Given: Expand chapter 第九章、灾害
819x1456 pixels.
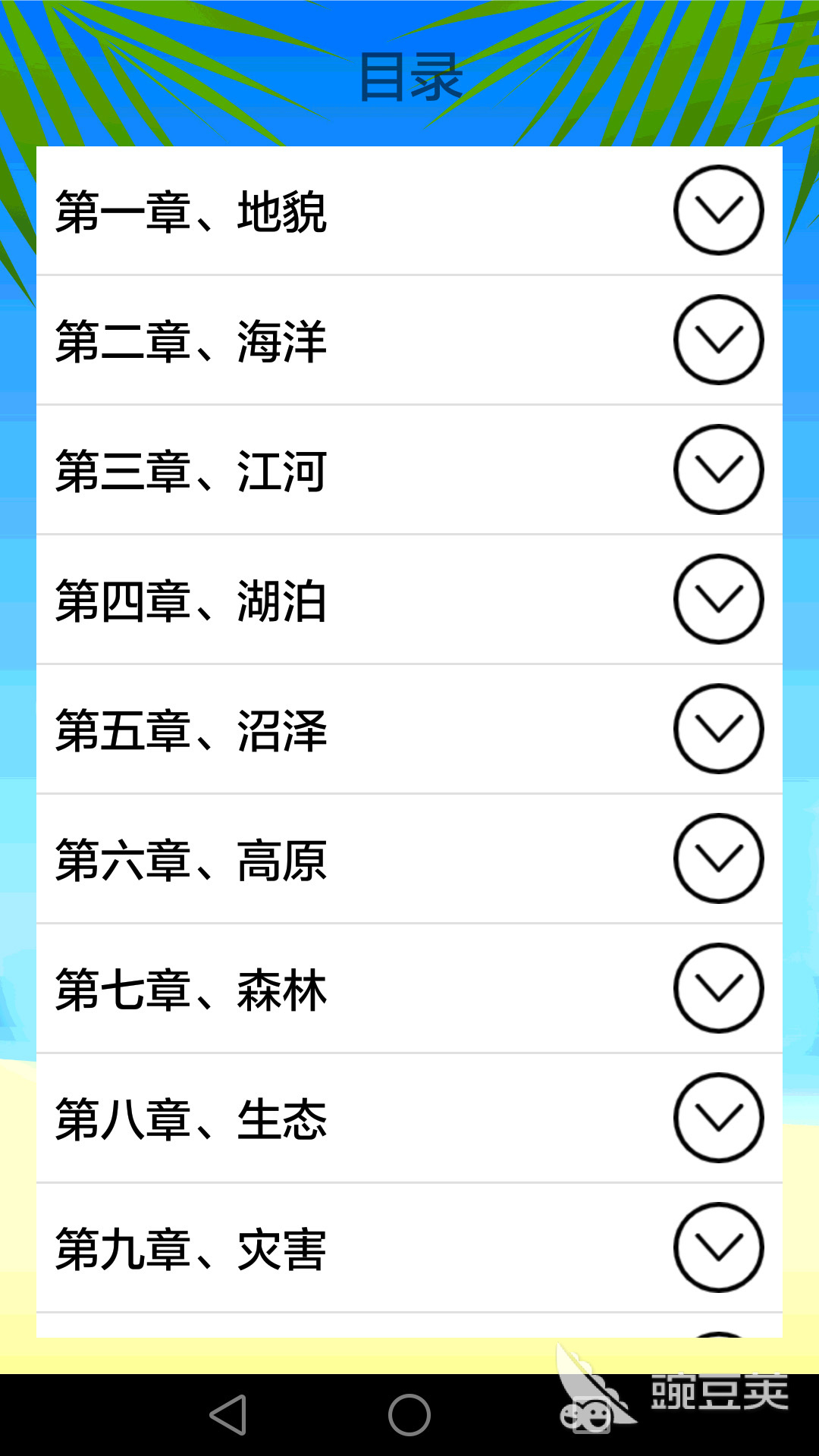Looking at the screenshot, I should click(718, 1247).
